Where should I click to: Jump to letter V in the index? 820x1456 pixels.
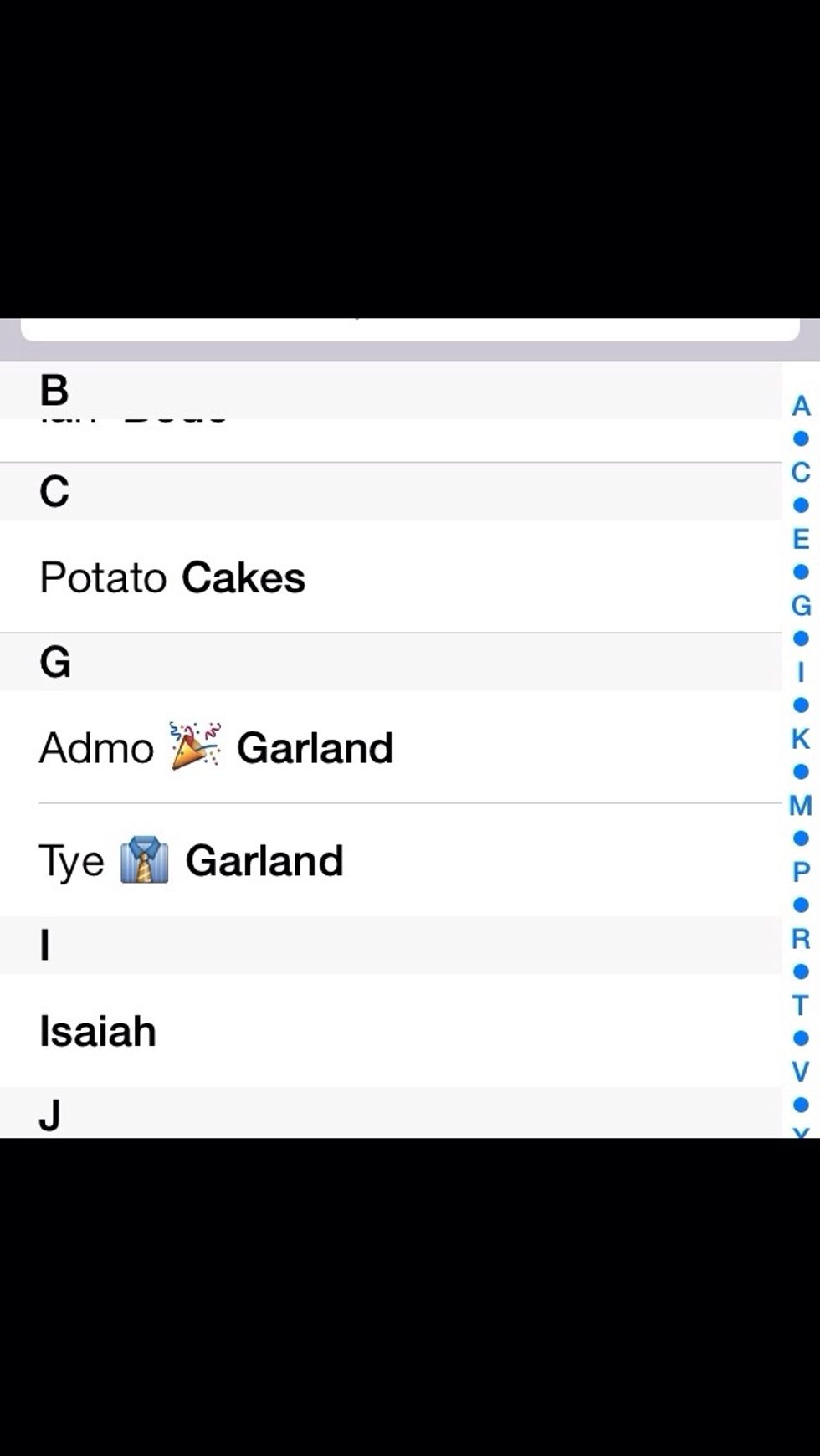click(801, 1071)
